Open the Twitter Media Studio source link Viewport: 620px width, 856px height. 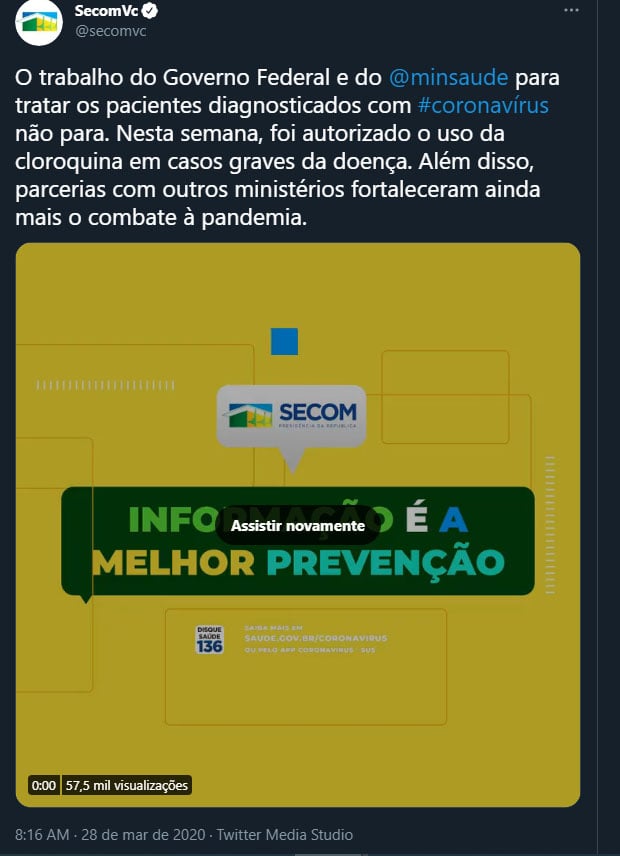284,835
